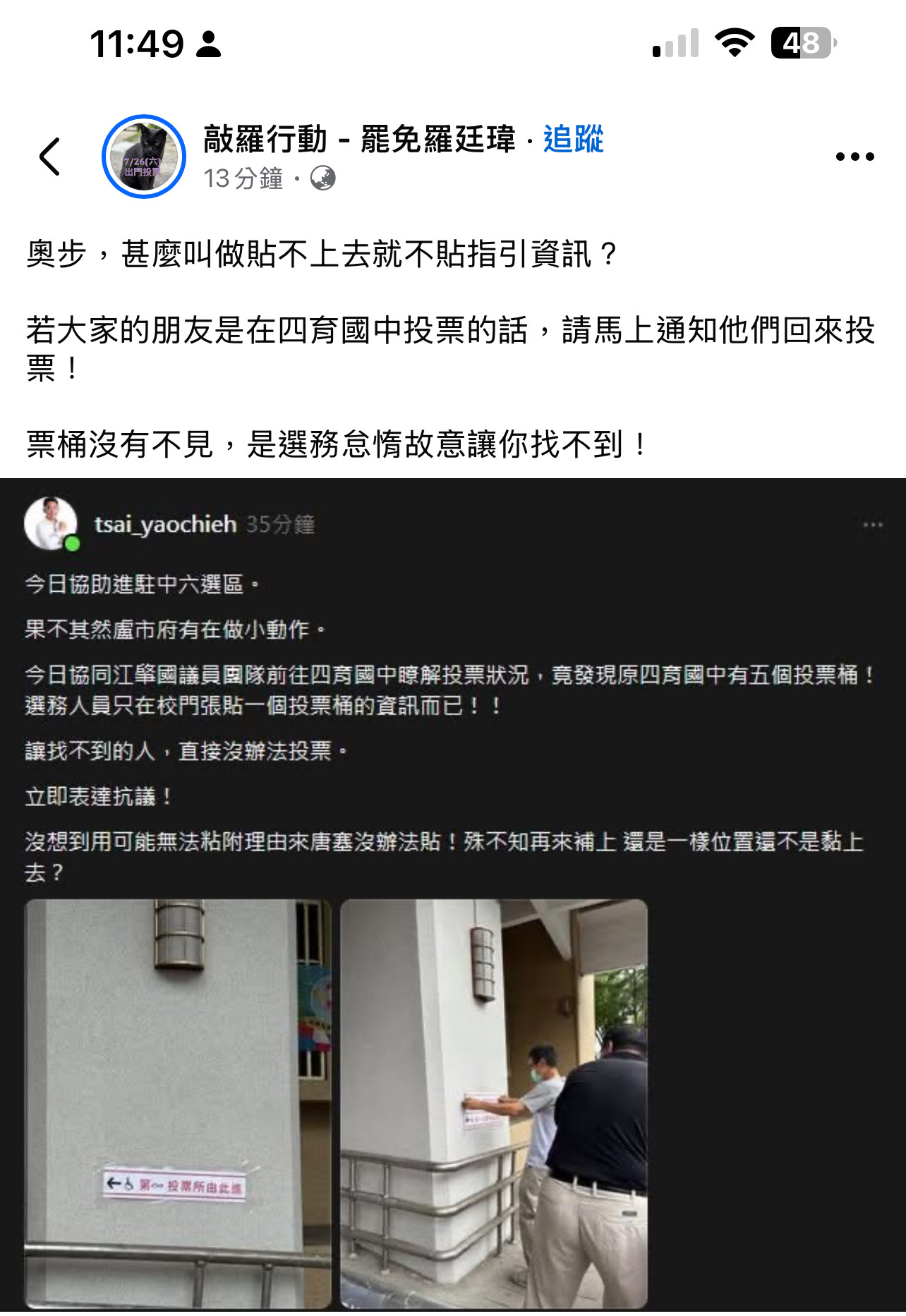Open the post's three-dot overflow menu

[854, 157]
